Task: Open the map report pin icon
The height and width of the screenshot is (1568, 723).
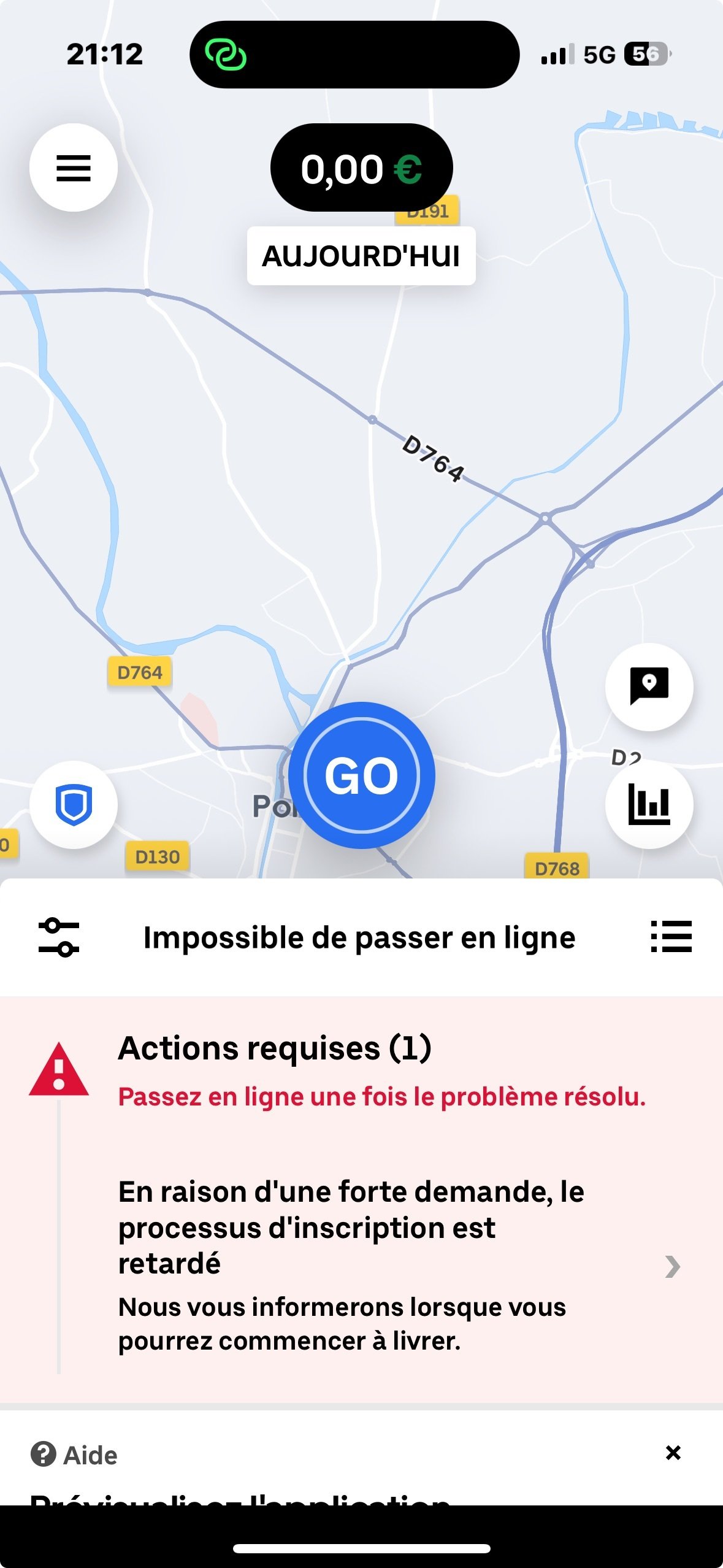Action: point(649,686)
